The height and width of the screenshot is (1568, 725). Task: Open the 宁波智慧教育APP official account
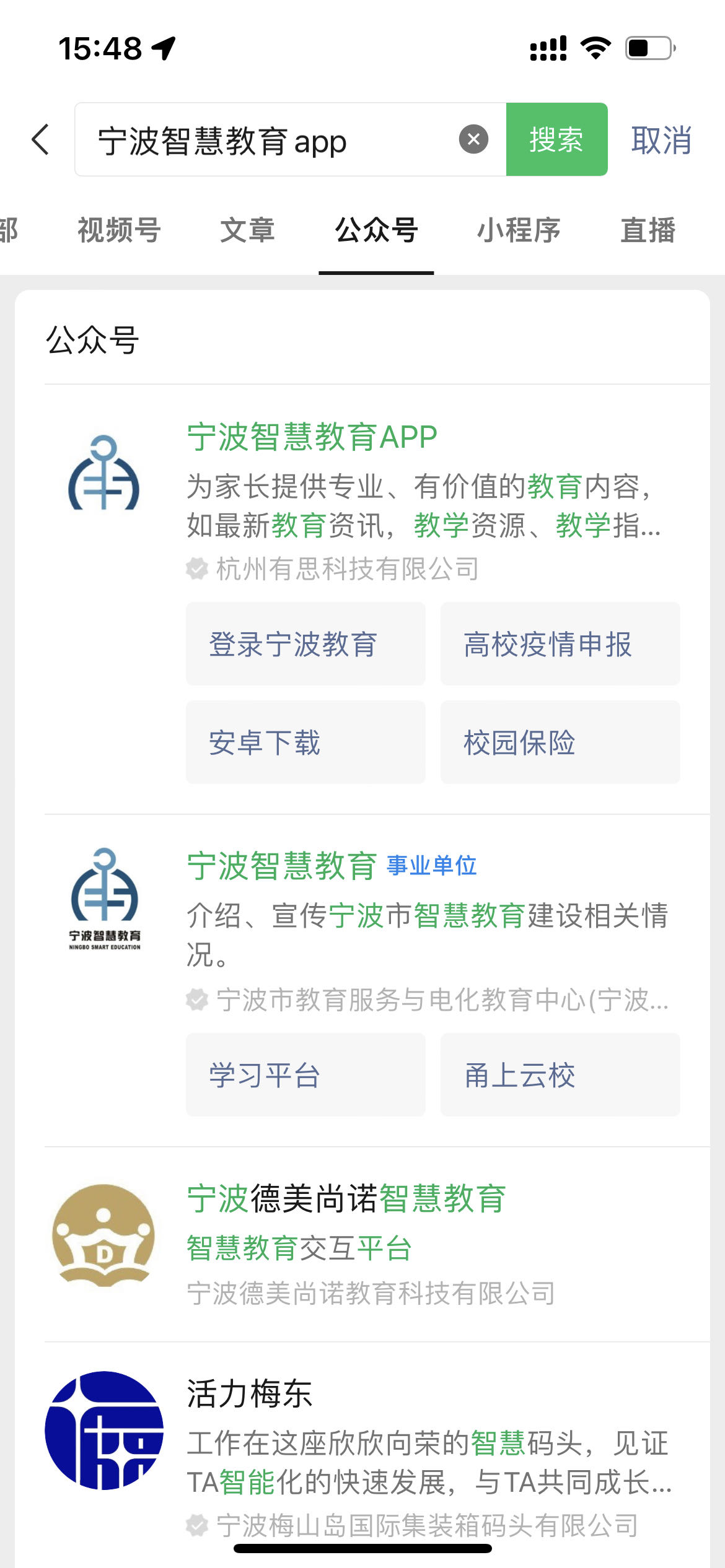tap(312, 437)
